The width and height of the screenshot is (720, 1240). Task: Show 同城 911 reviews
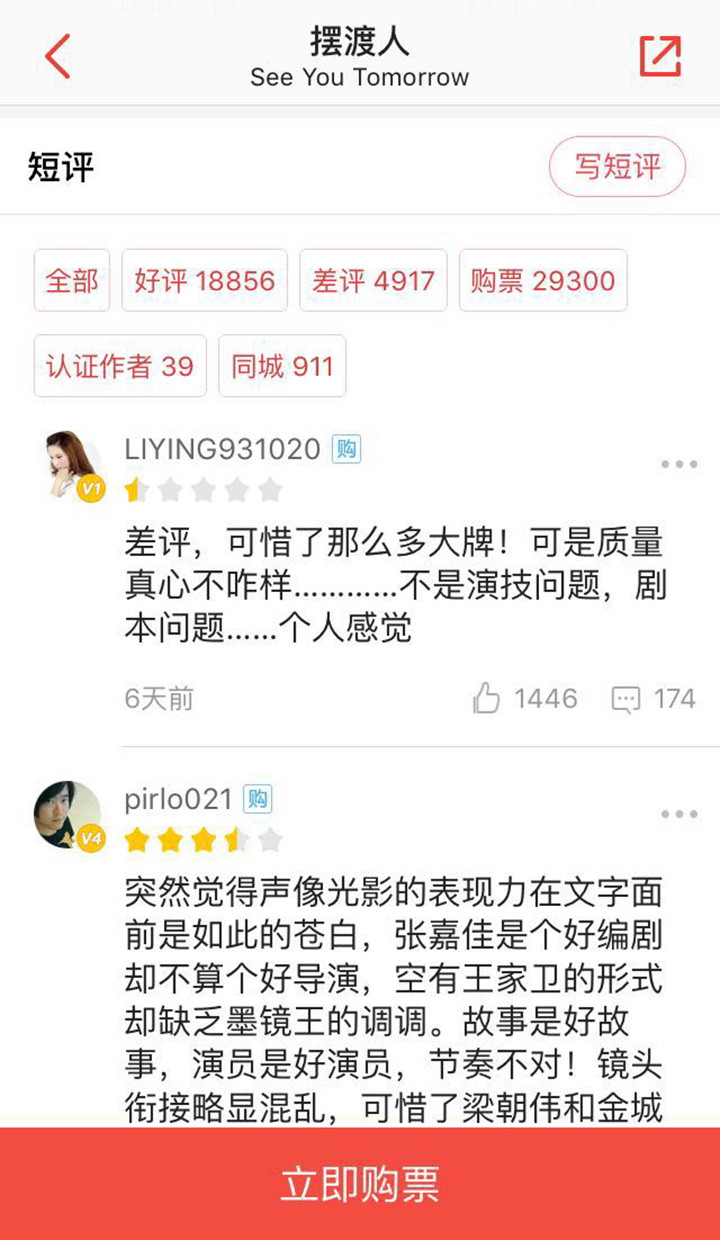[x=282, y=366]
